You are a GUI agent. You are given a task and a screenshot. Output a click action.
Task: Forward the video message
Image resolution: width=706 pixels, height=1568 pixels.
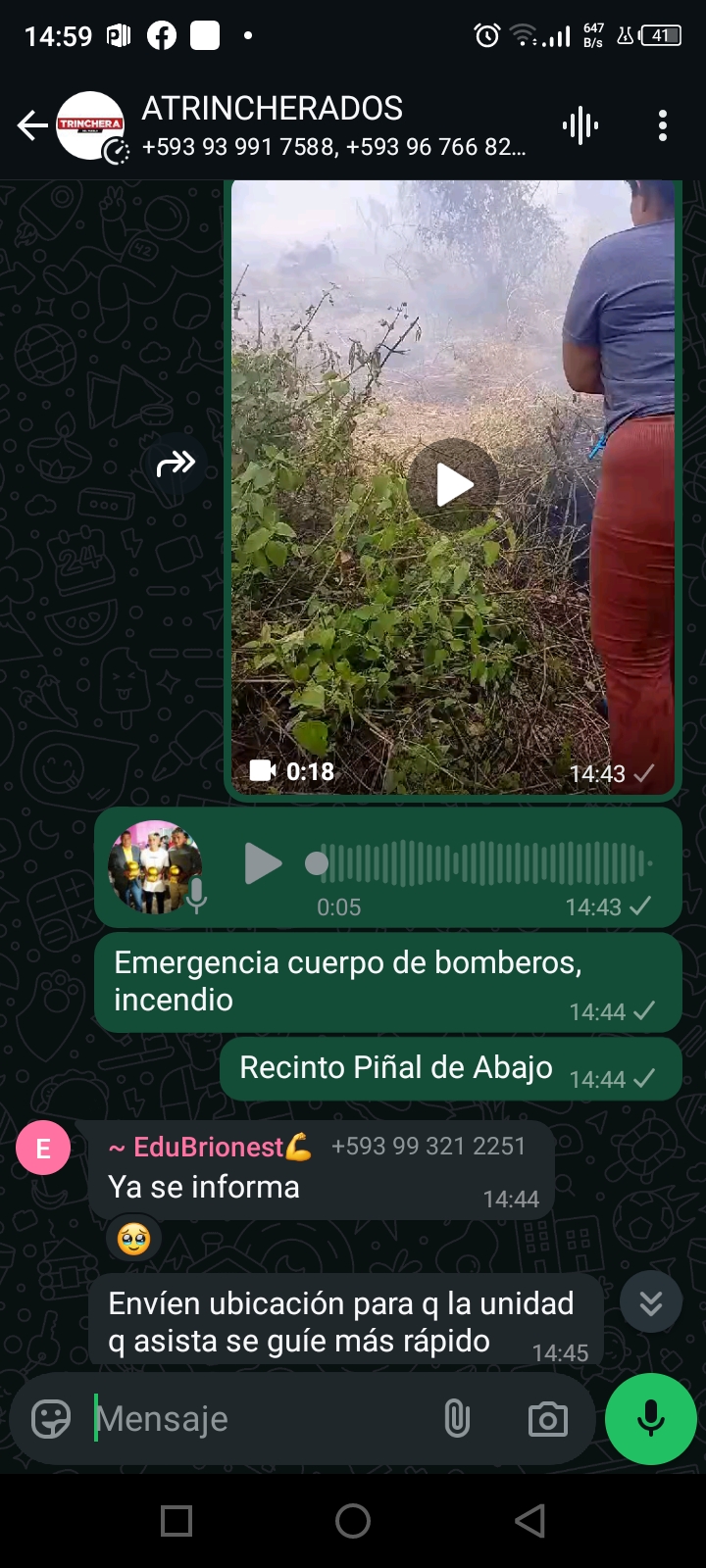(x=176, y=464)
